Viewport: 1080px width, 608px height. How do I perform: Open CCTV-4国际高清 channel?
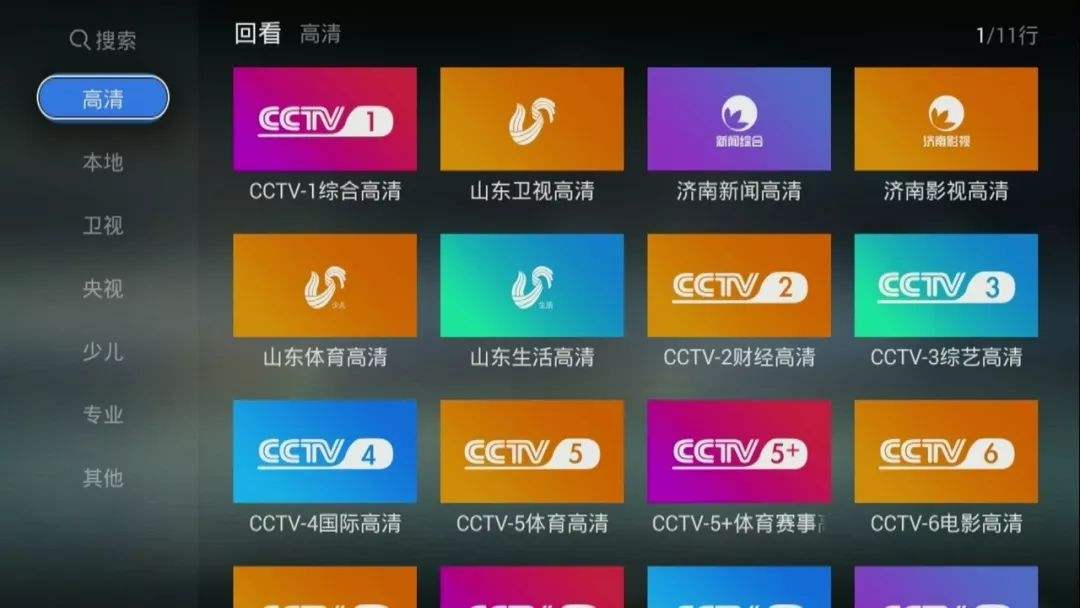[x=325, y=452]
